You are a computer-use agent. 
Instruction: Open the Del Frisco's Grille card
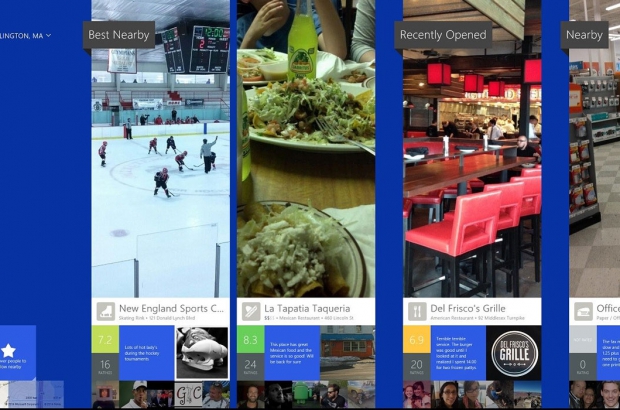tap(472, 310)
